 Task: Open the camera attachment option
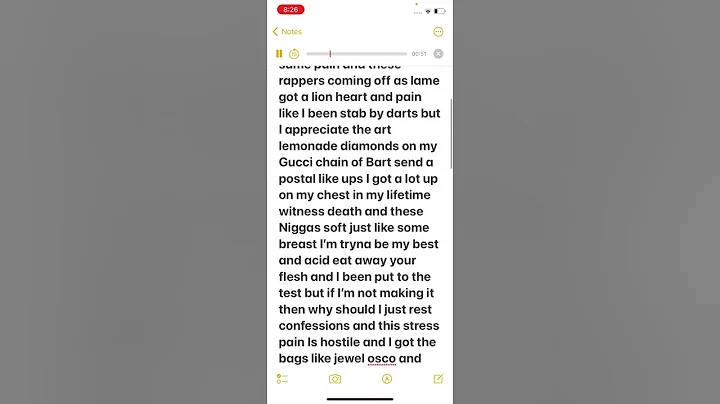pos(335,379)
